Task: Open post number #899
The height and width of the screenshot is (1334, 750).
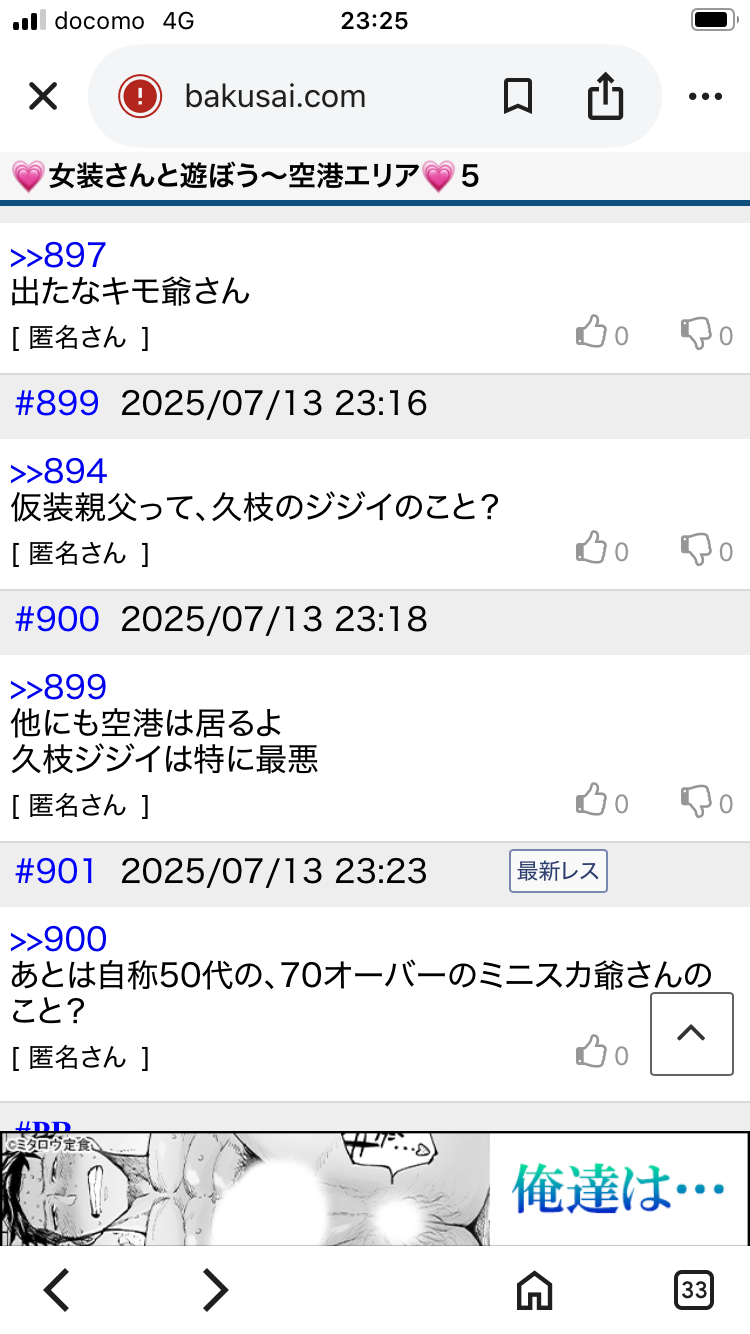Action: (x=57, y=403)
